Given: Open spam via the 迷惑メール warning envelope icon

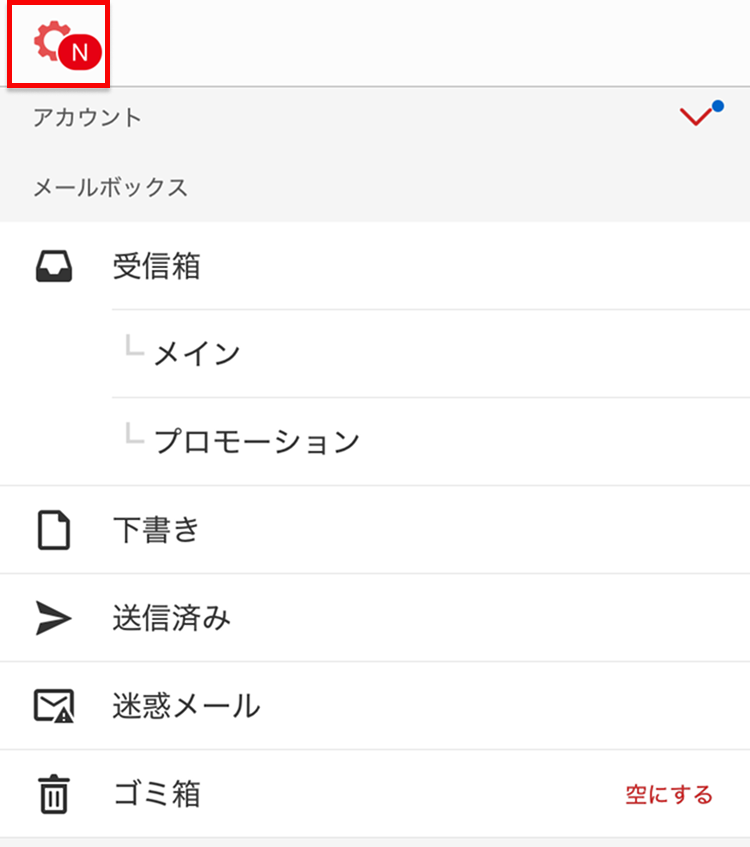Looking at the screenshot, I should 53,705.
